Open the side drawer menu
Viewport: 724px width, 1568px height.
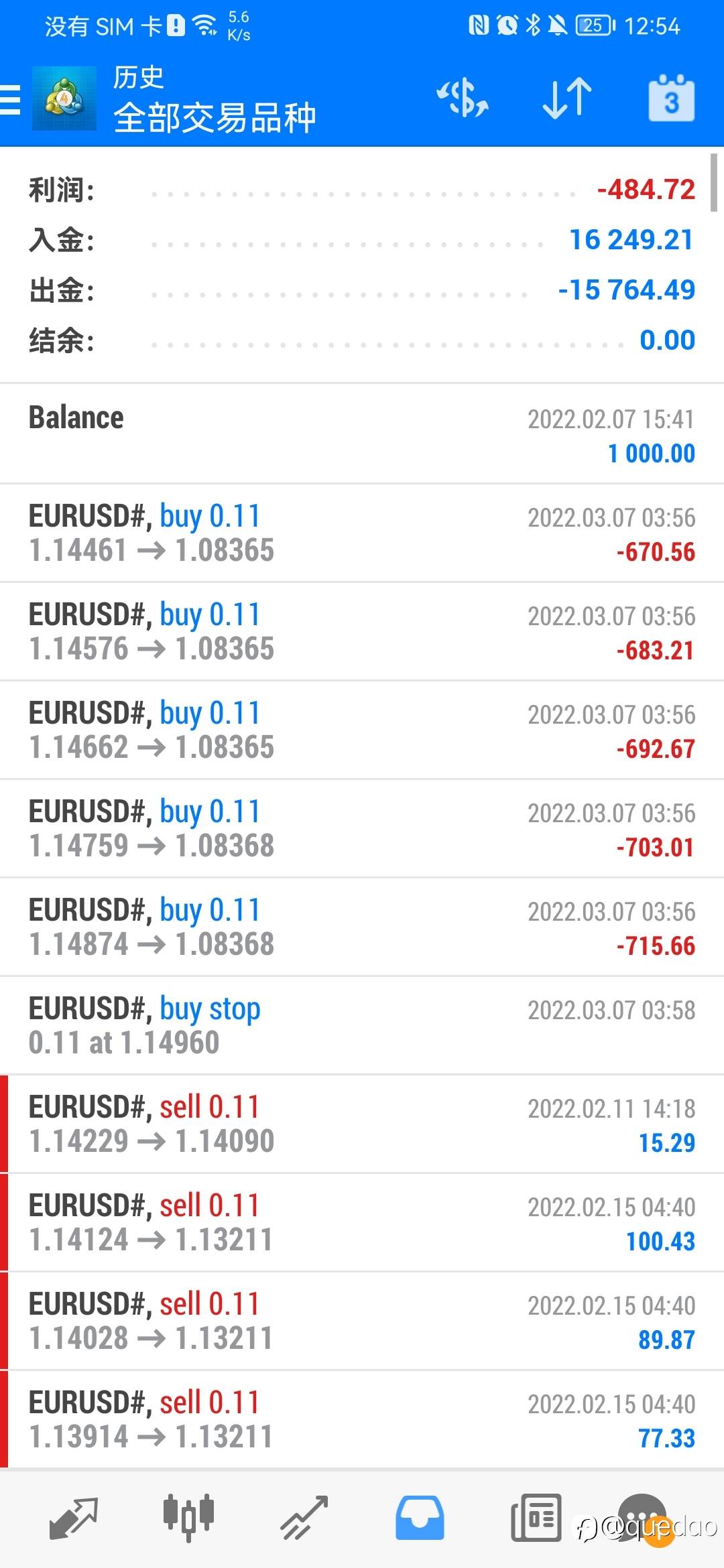coord(11,101)
